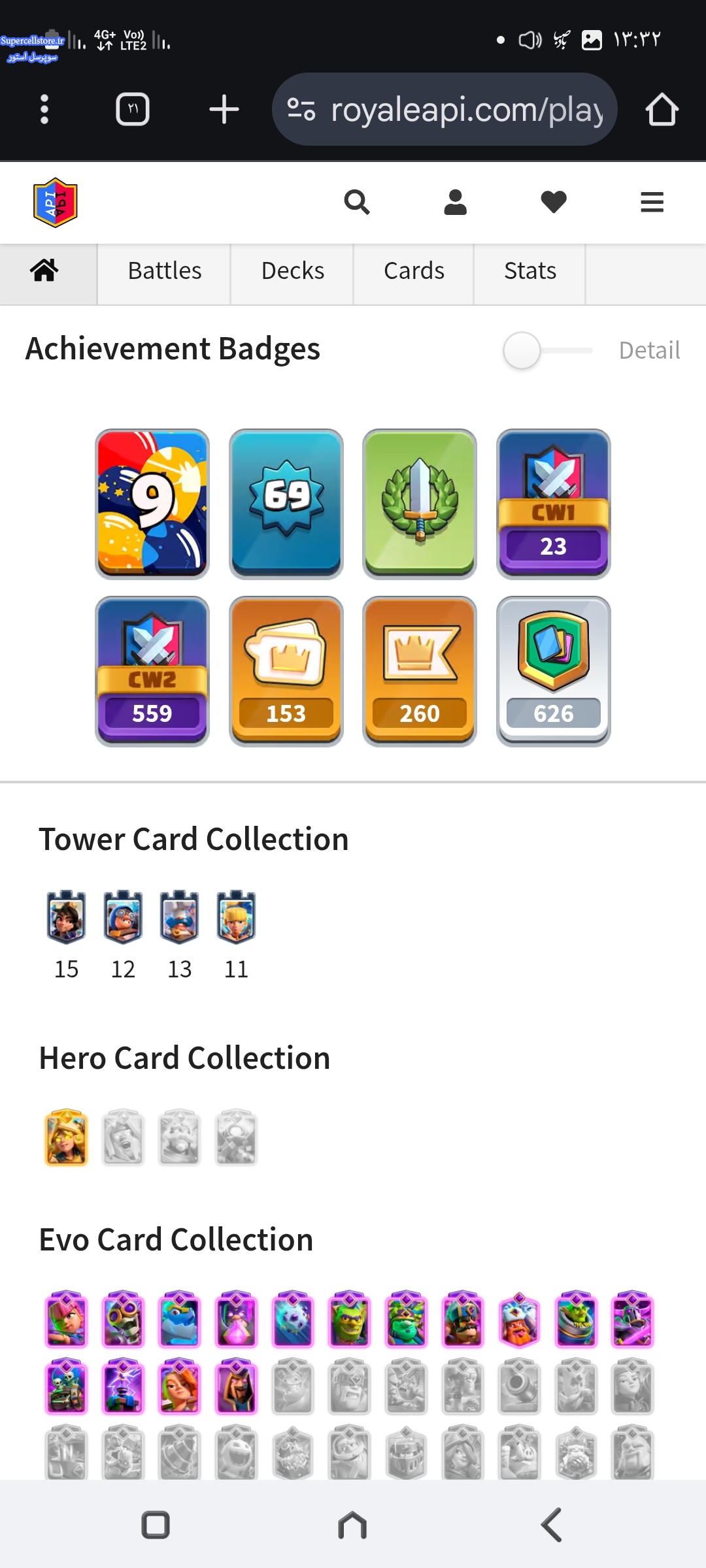Open the browser three-dot menu

click(44, 110)
